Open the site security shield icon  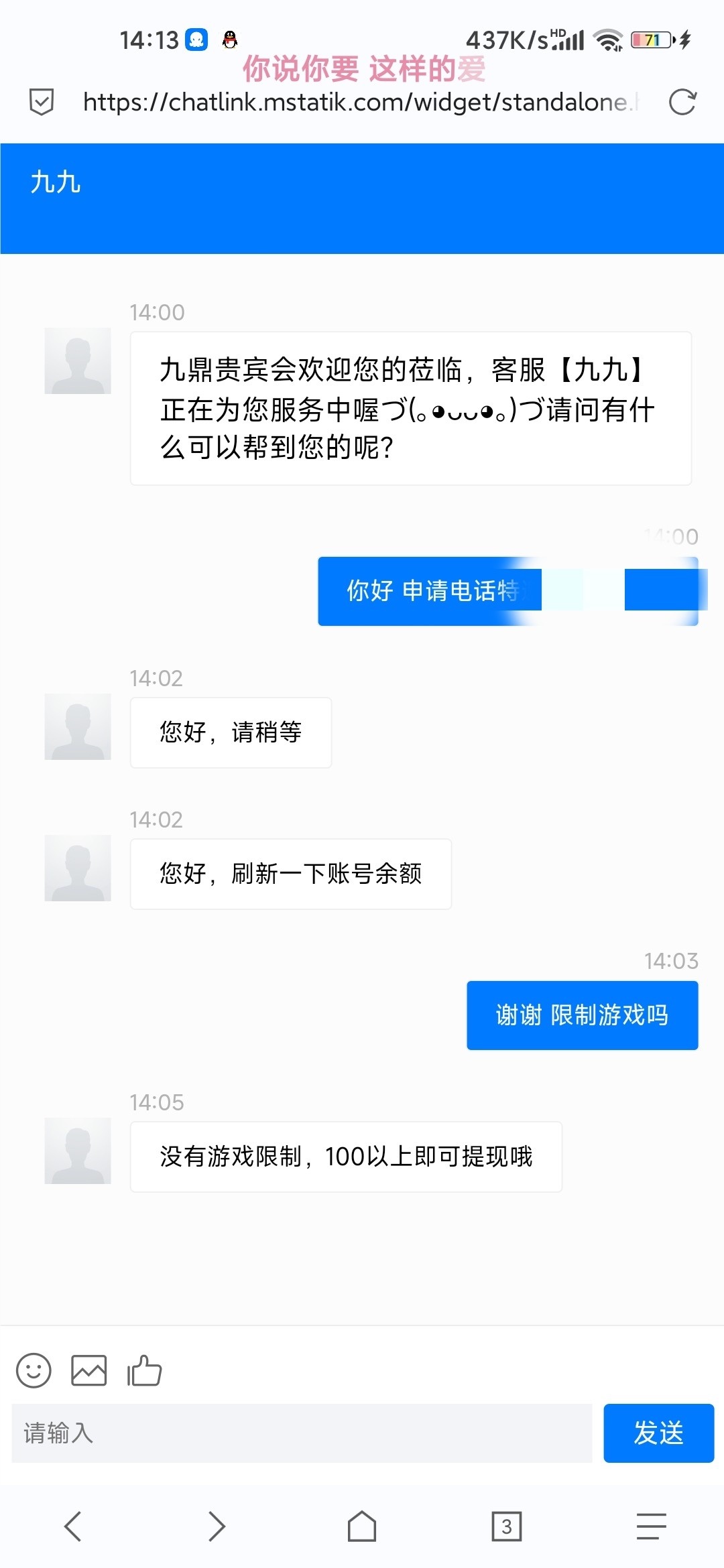coord(42,102)
